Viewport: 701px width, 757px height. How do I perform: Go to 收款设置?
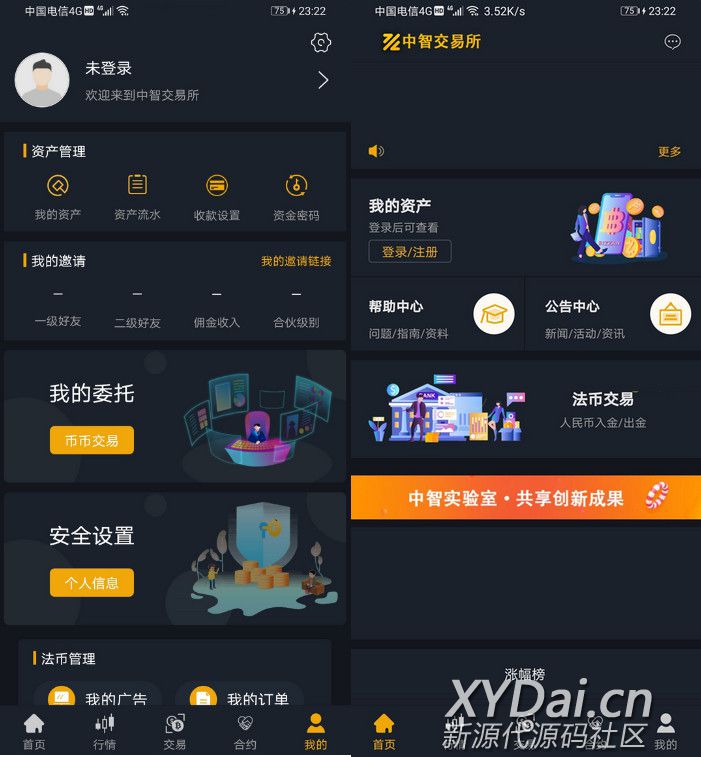[217, 197]
